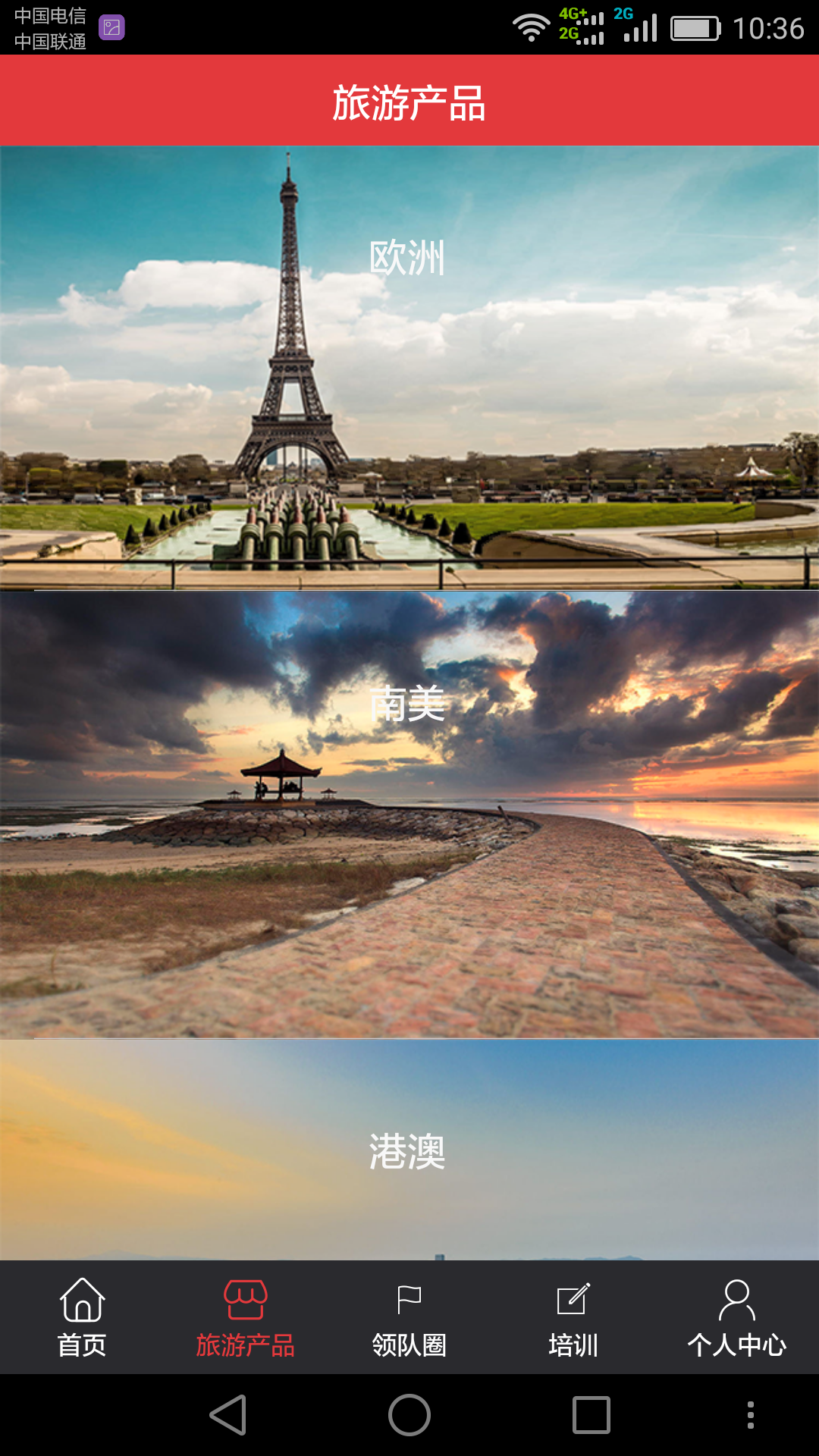Go to the 领队圈 (Team Leader Circle) tab

409,1318
